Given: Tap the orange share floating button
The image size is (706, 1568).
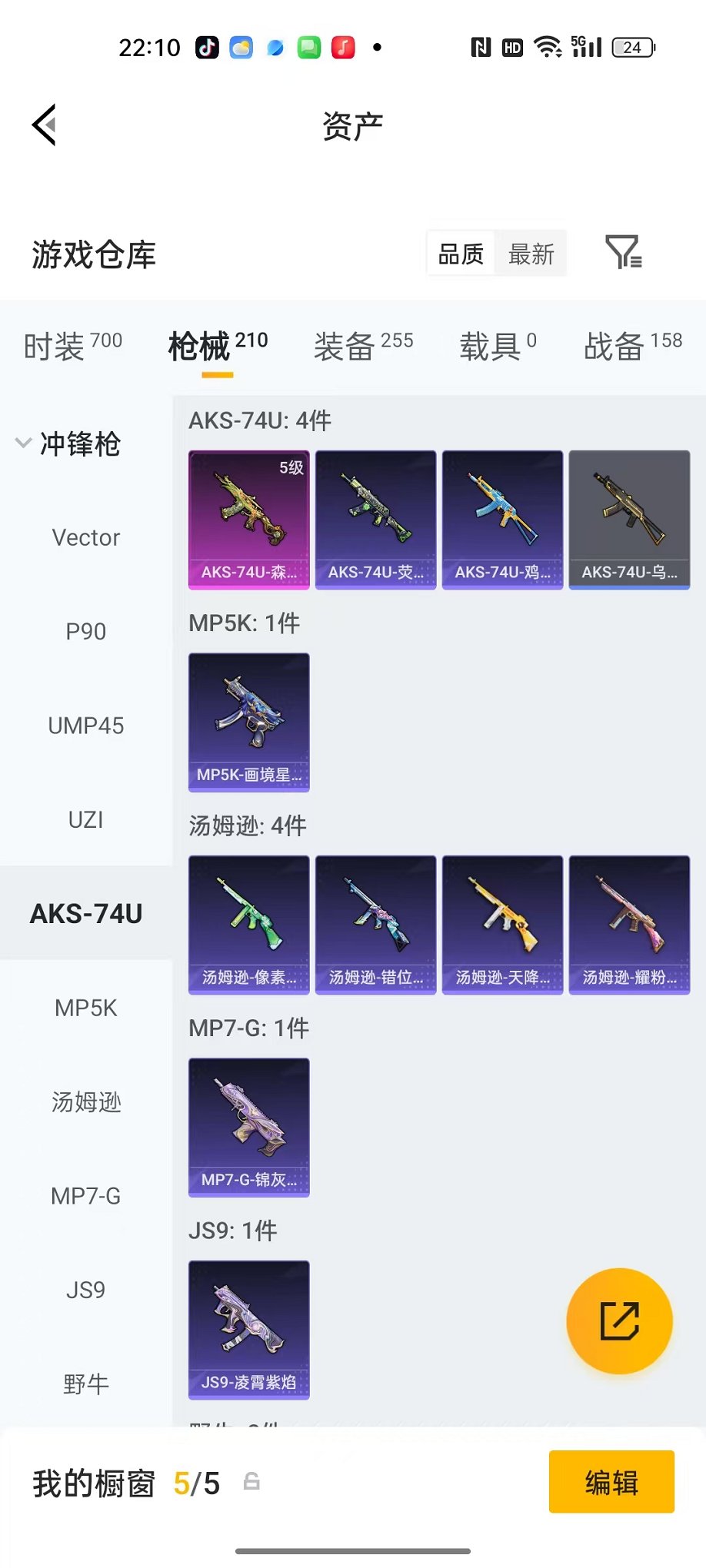Looking at the screenshot, I should pos(619,1321).
